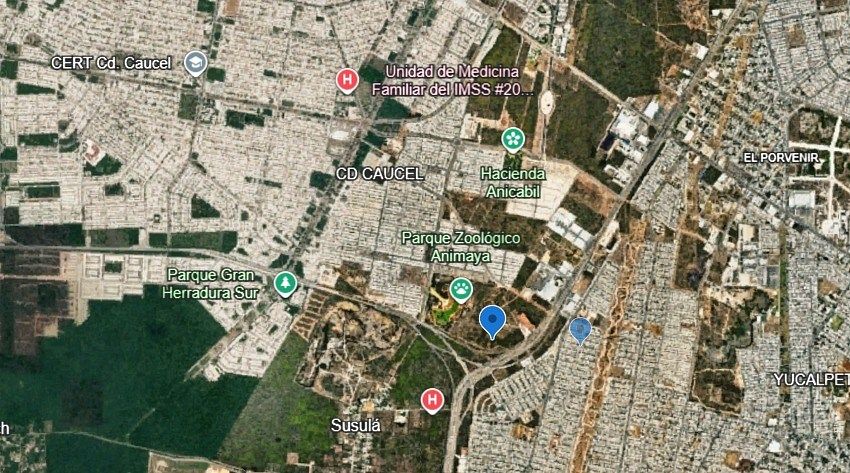Select the Parque Gran Herradura Sur marker
Viewport: 850px width, 473px height.
286,284
